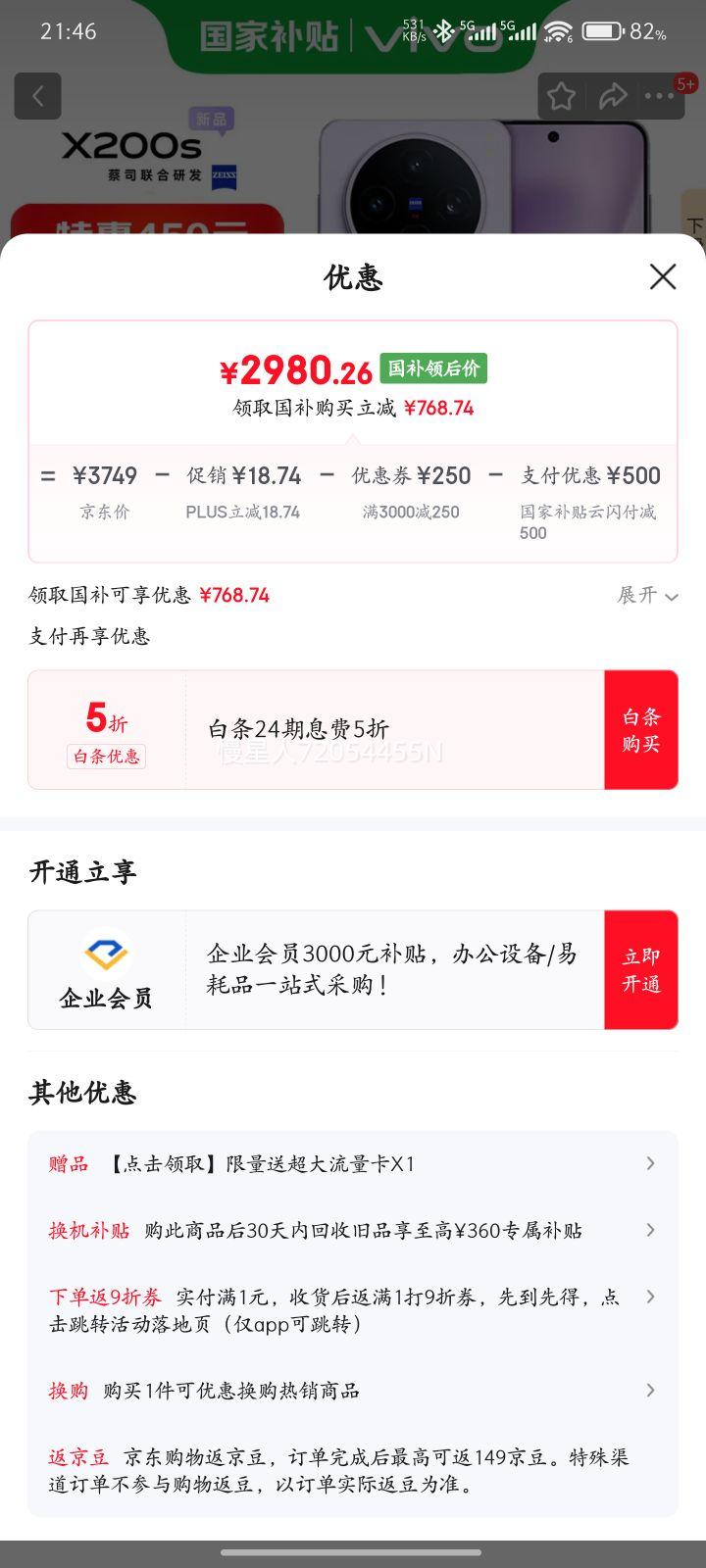The width and height of the screenshot is (706, 1568).
Task: Tap the red 白条购买 purchase button
Action: [x=641, y=729]
